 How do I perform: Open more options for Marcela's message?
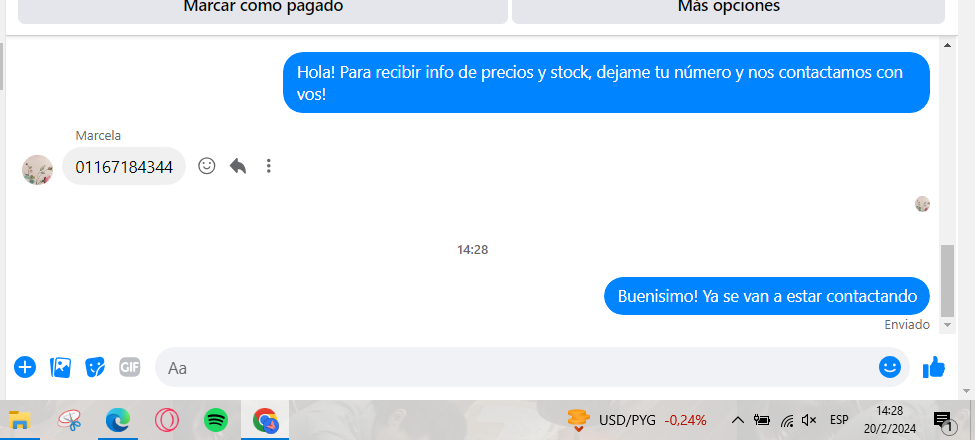(x=268, y=166)
